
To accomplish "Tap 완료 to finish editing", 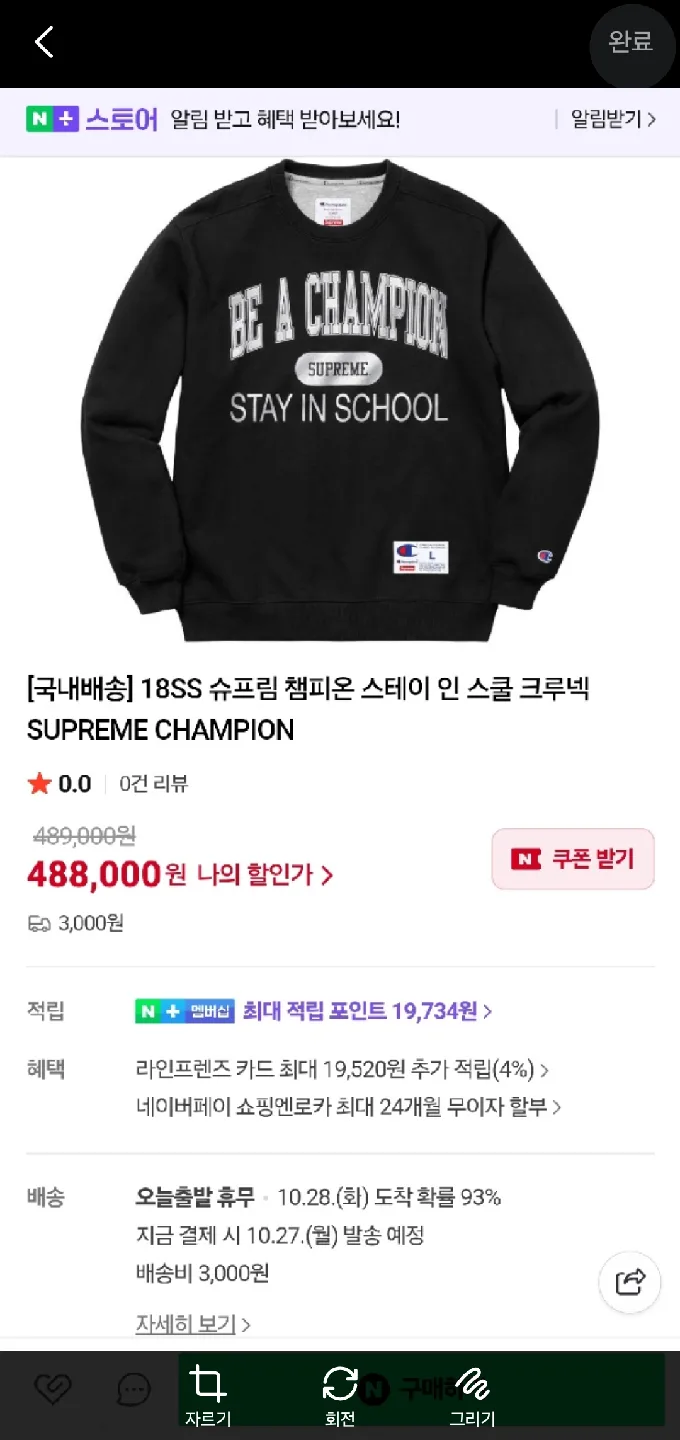I will click(x=631, y=42).
